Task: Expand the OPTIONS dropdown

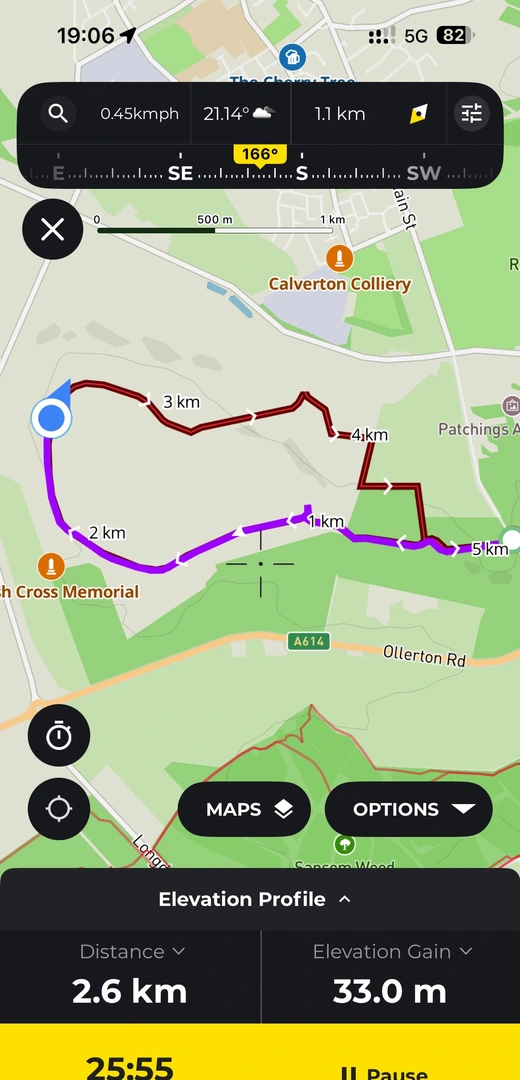Action: (x=408, y=809)
